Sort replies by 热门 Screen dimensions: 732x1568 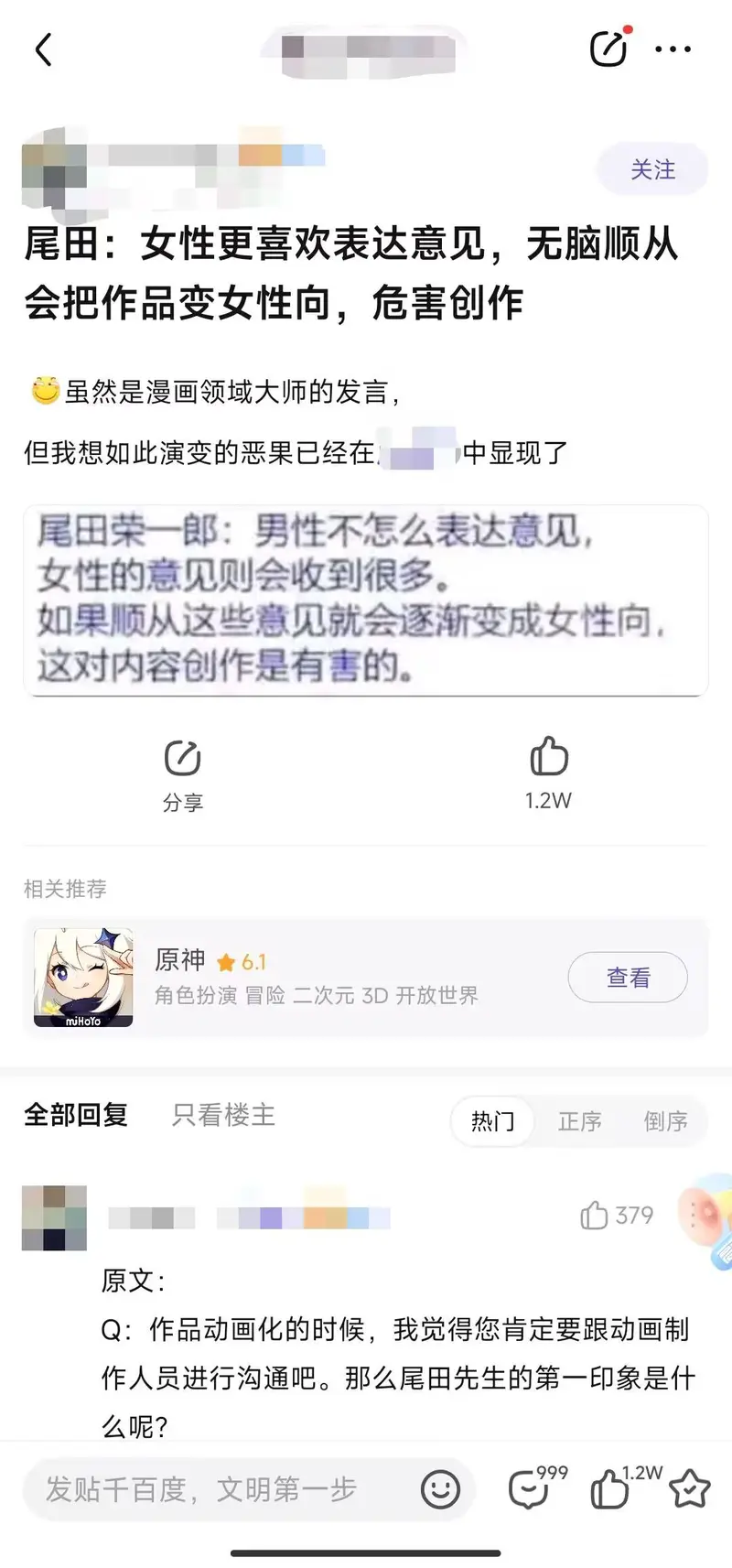[492, 1120]
